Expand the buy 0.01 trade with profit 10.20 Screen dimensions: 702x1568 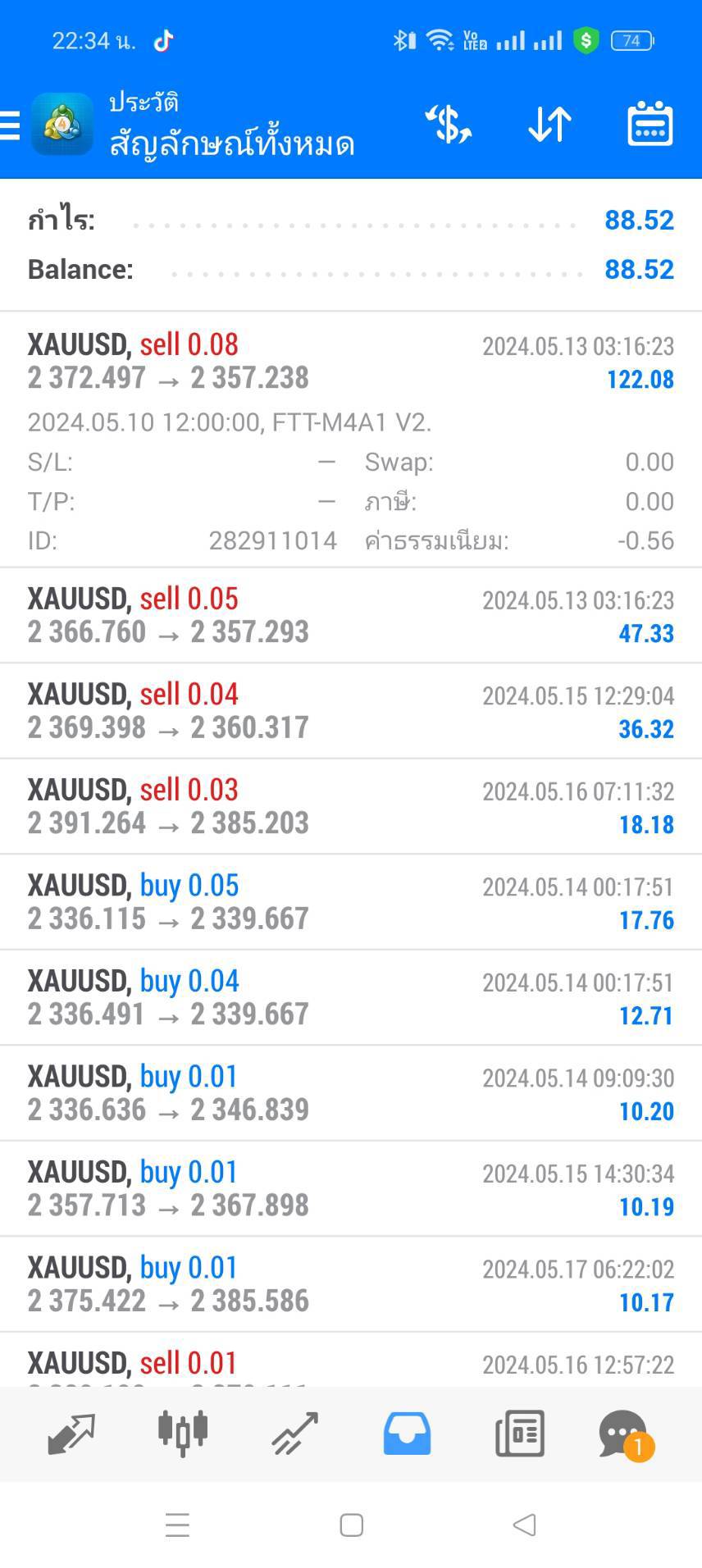pos(351,1093)
